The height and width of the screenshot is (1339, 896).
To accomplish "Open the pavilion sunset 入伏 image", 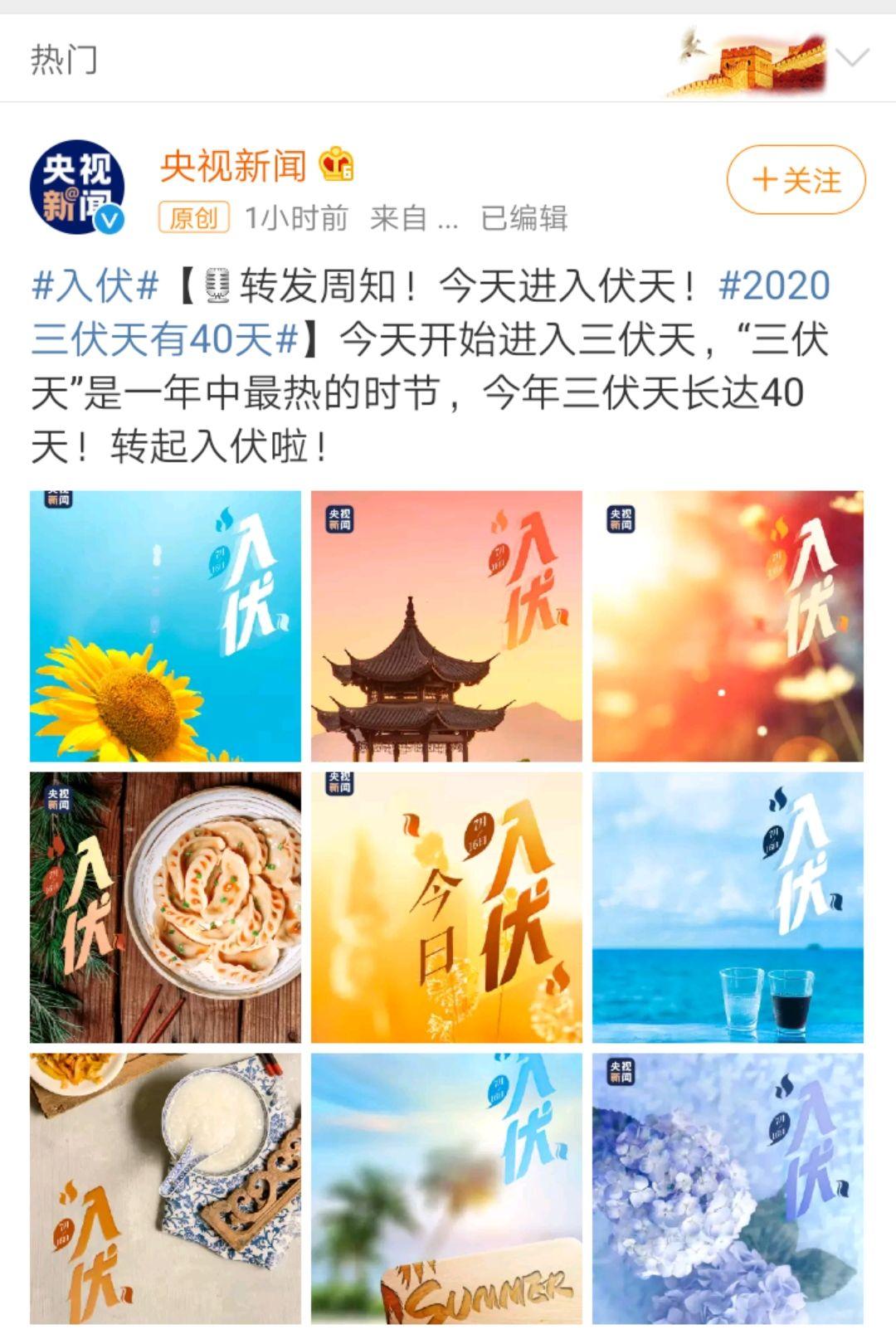I will pyautogui.click(x=446, y=626).
